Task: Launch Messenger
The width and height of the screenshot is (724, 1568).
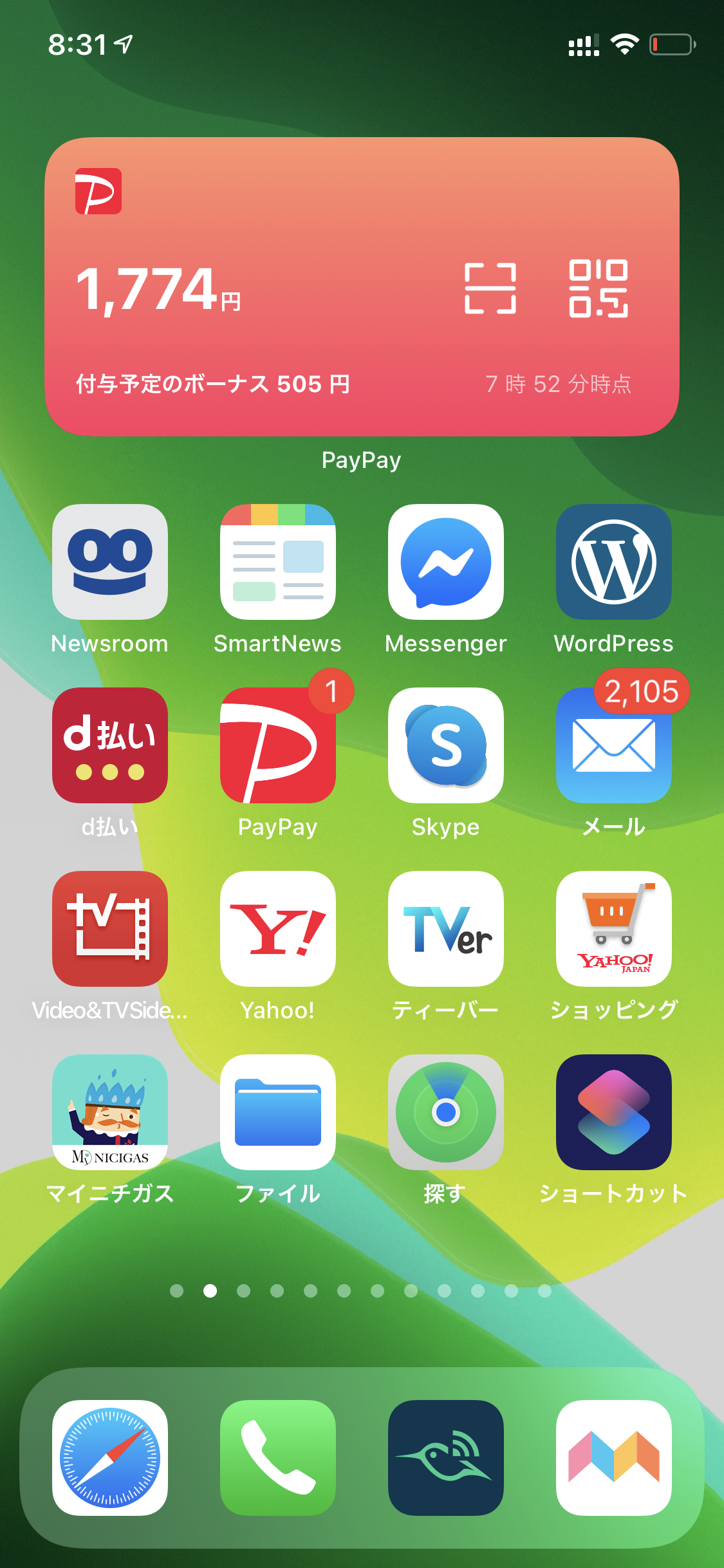Action: (446, 562)
